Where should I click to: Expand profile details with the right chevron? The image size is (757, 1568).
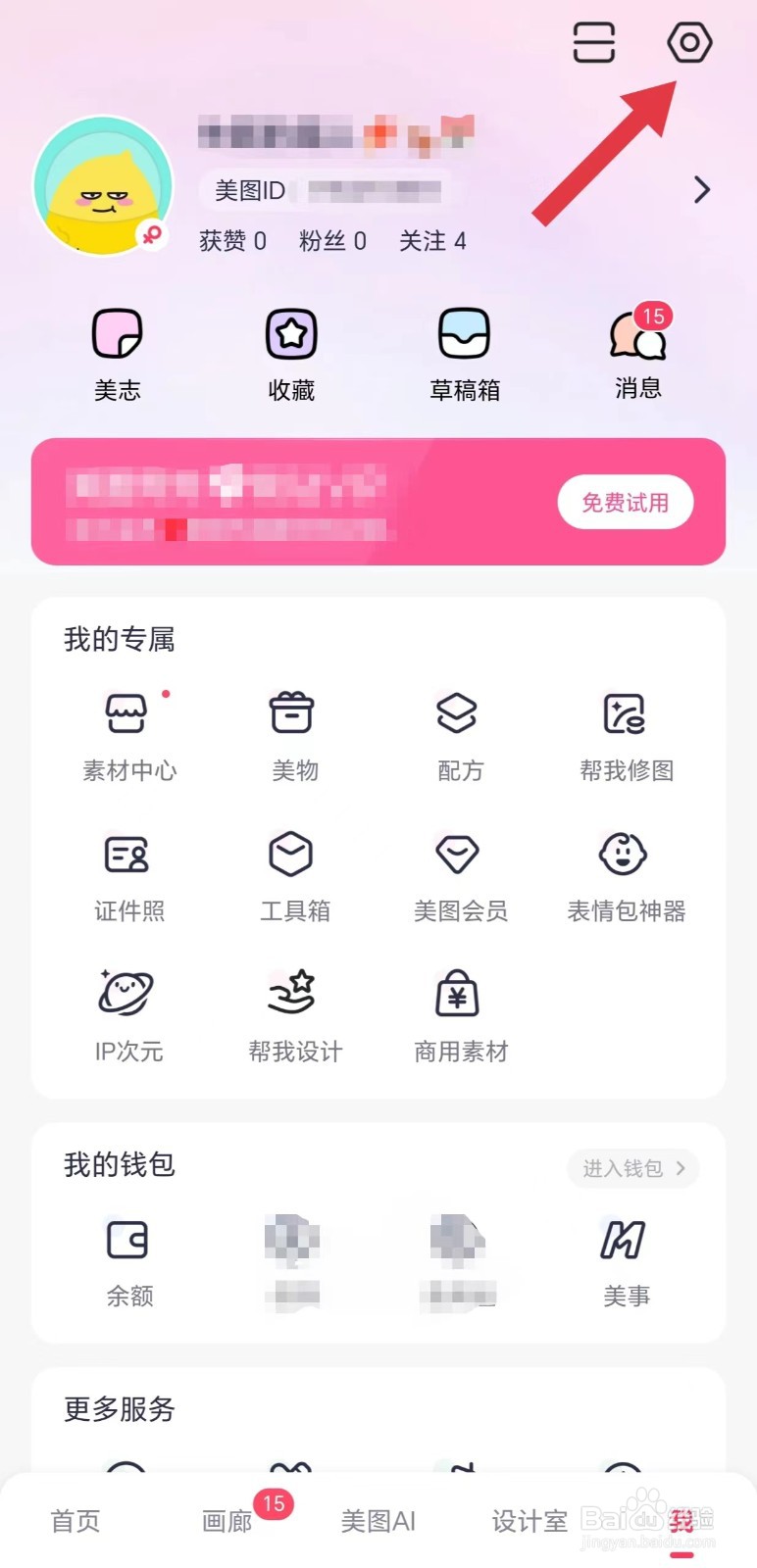click(700, 189)
